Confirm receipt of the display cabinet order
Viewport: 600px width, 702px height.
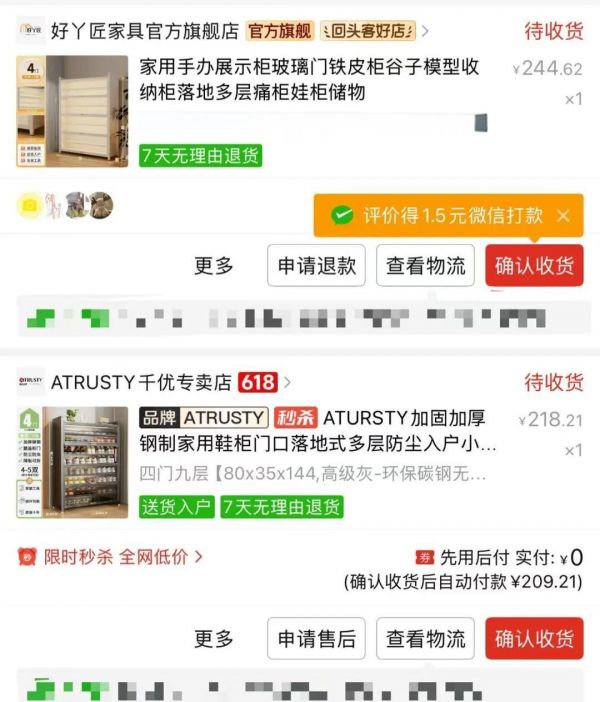[534, 266]
